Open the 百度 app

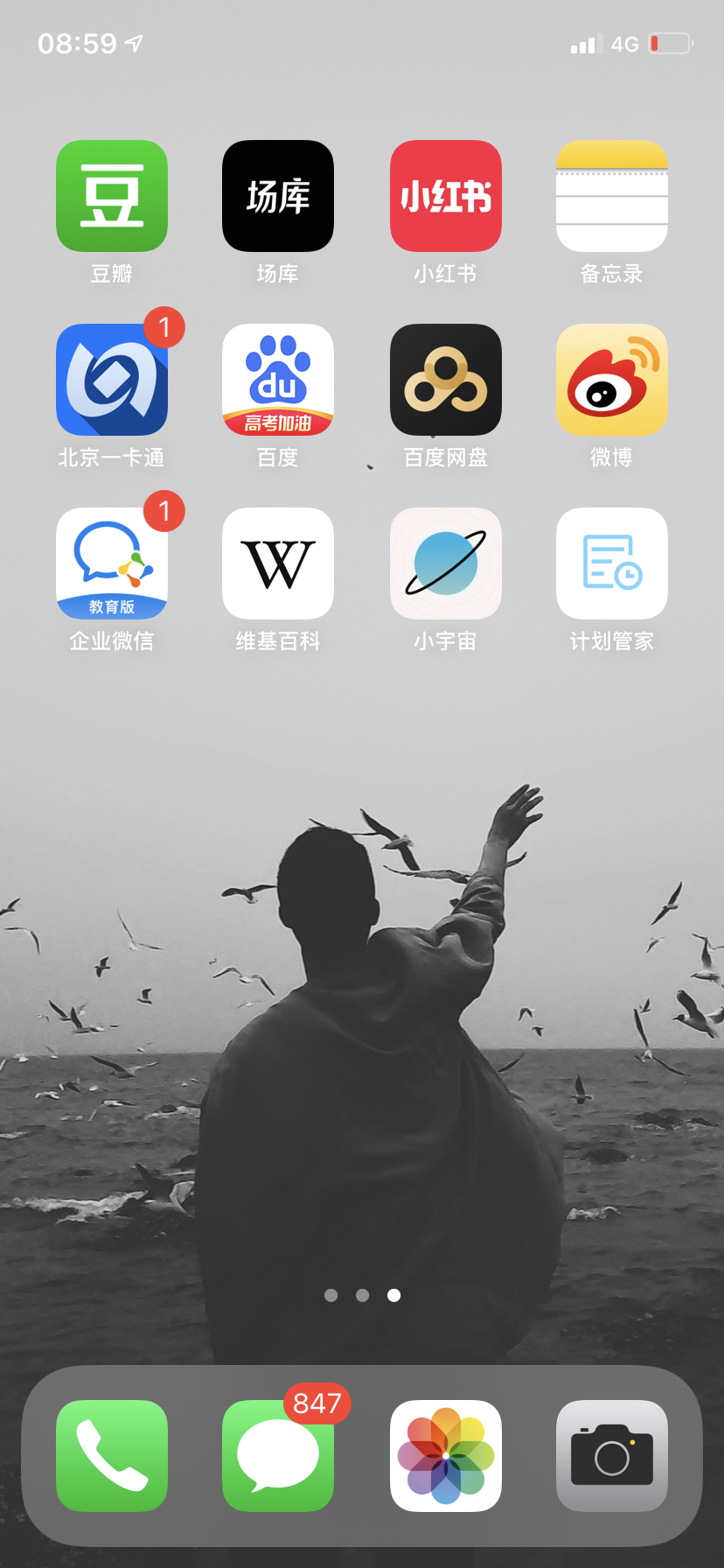click(x=278, y=380)
